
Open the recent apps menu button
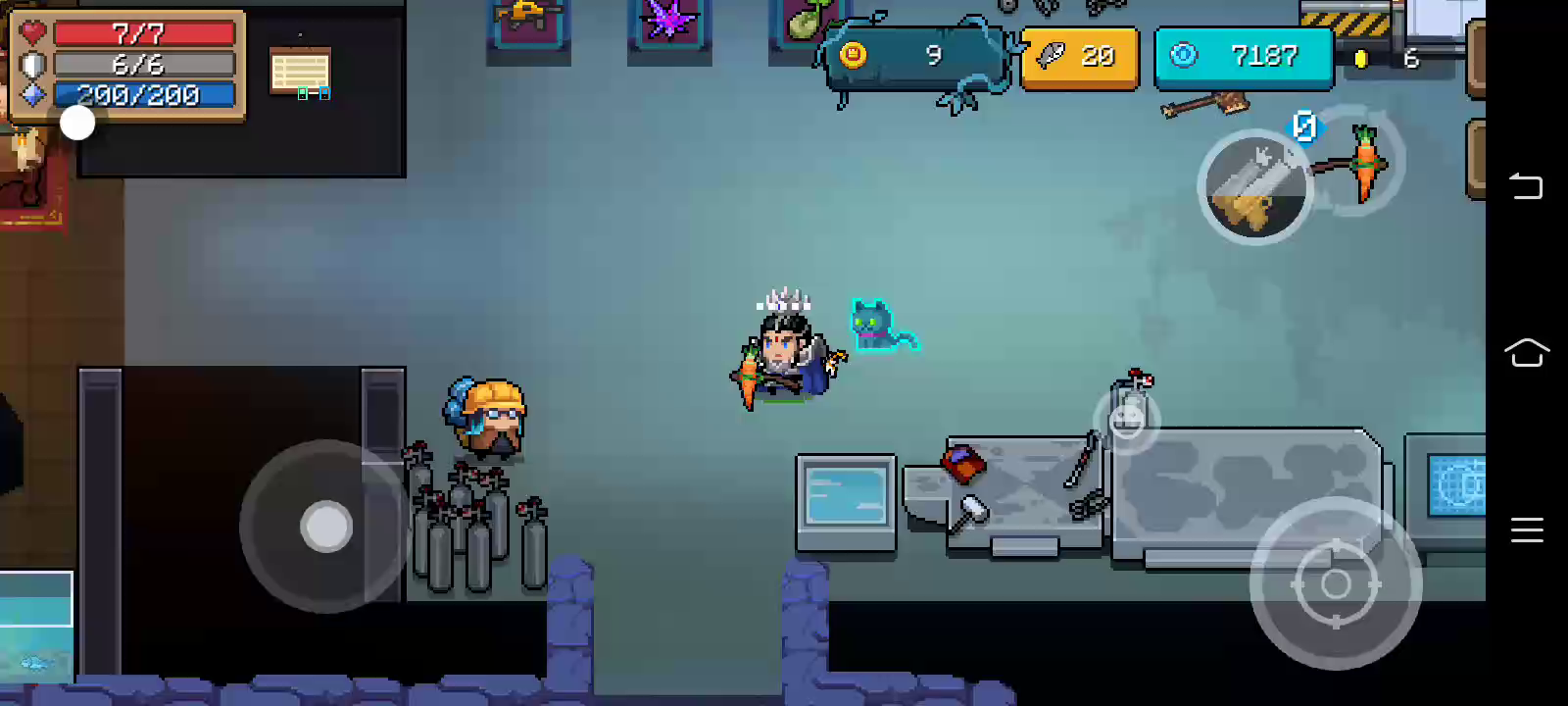click(1526, 529)
